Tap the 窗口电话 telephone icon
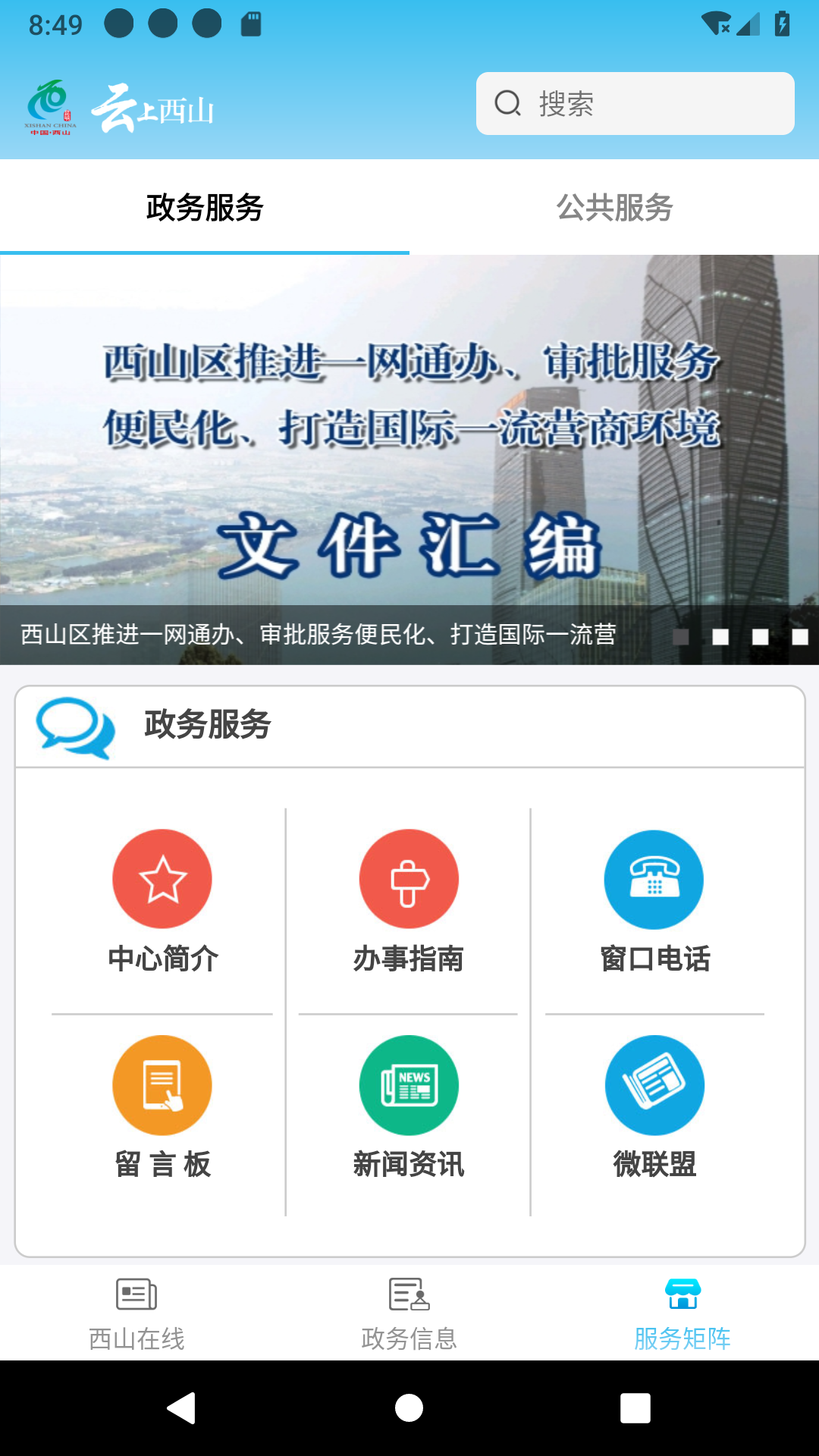The image size is (819, 1456). tap(654, 878)
